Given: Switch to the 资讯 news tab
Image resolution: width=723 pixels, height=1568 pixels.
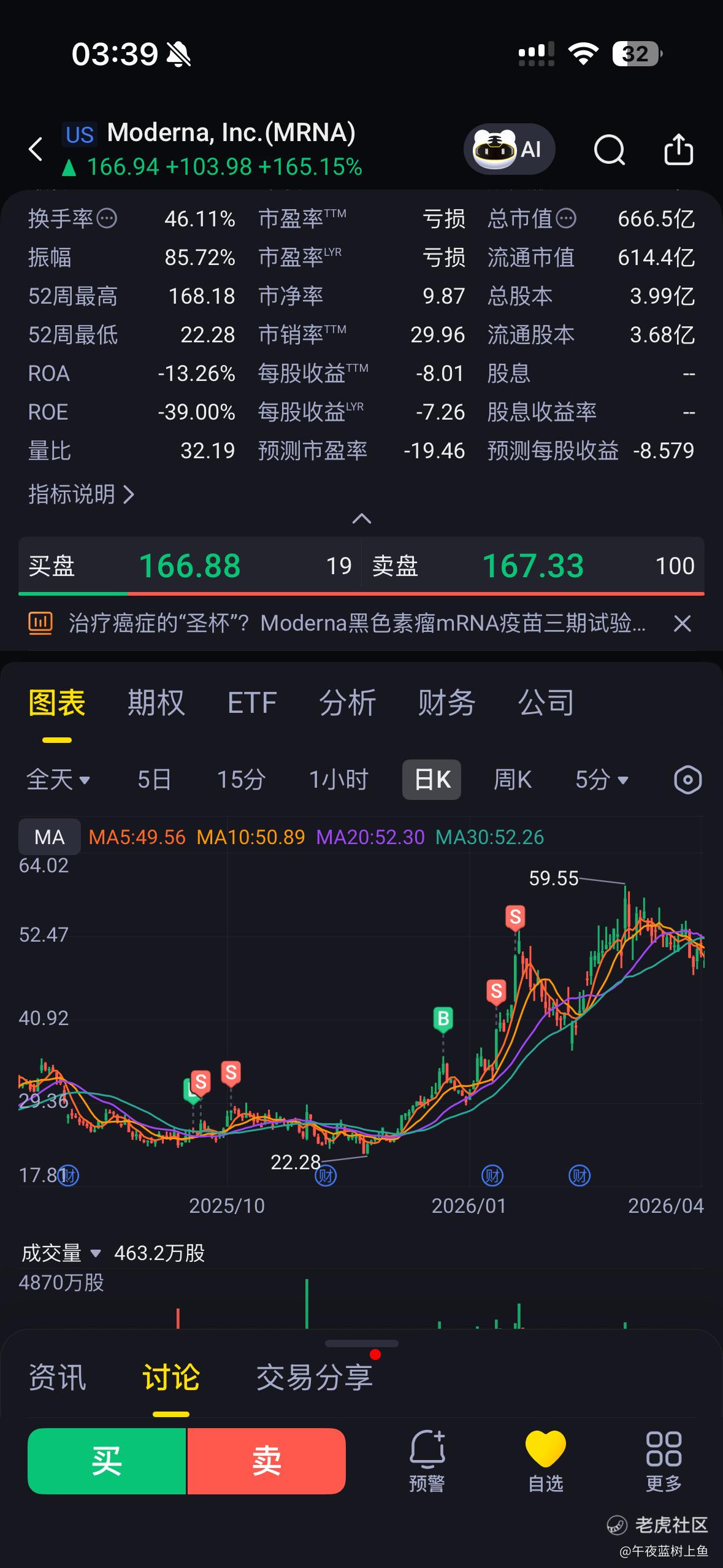Looking at the screenshot, I should tap(57, 1377).
